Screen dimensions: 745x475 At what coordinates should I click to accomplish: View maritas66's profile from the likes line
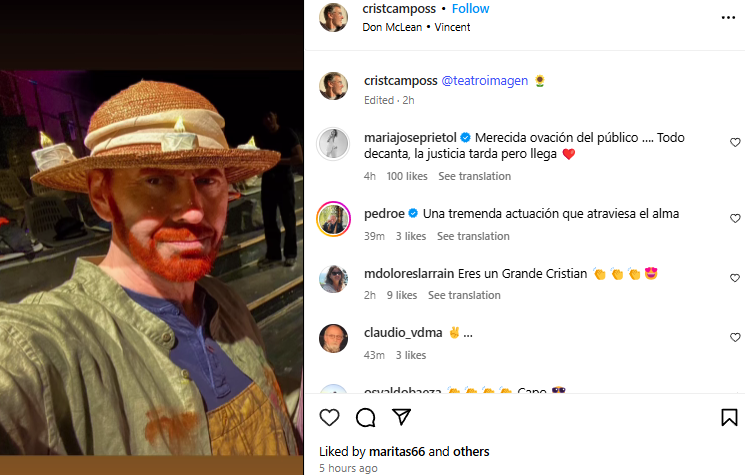point(397,451)
